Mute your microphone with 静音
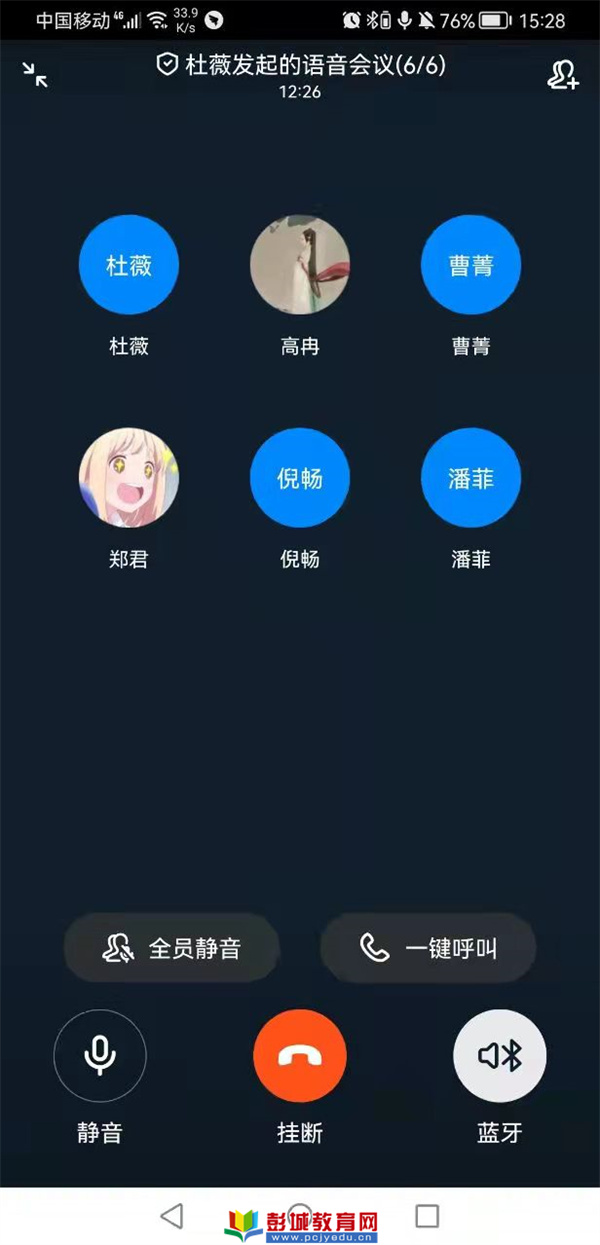The image size is (600, 1245). (100, 1055)
